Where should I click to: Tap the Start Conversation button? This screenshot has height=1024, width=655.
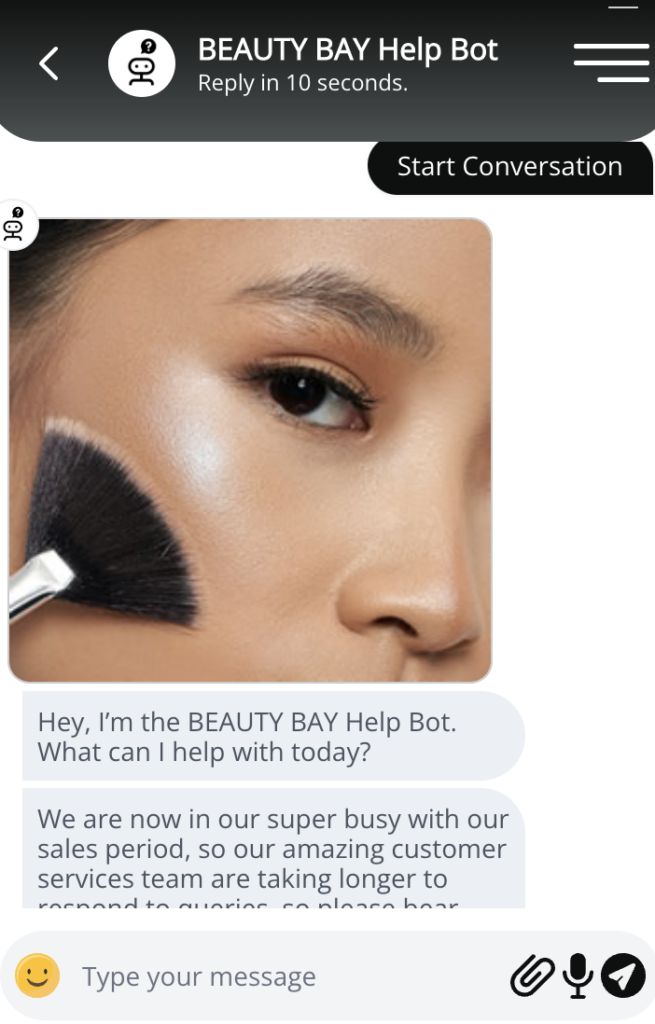pos(510,167)
